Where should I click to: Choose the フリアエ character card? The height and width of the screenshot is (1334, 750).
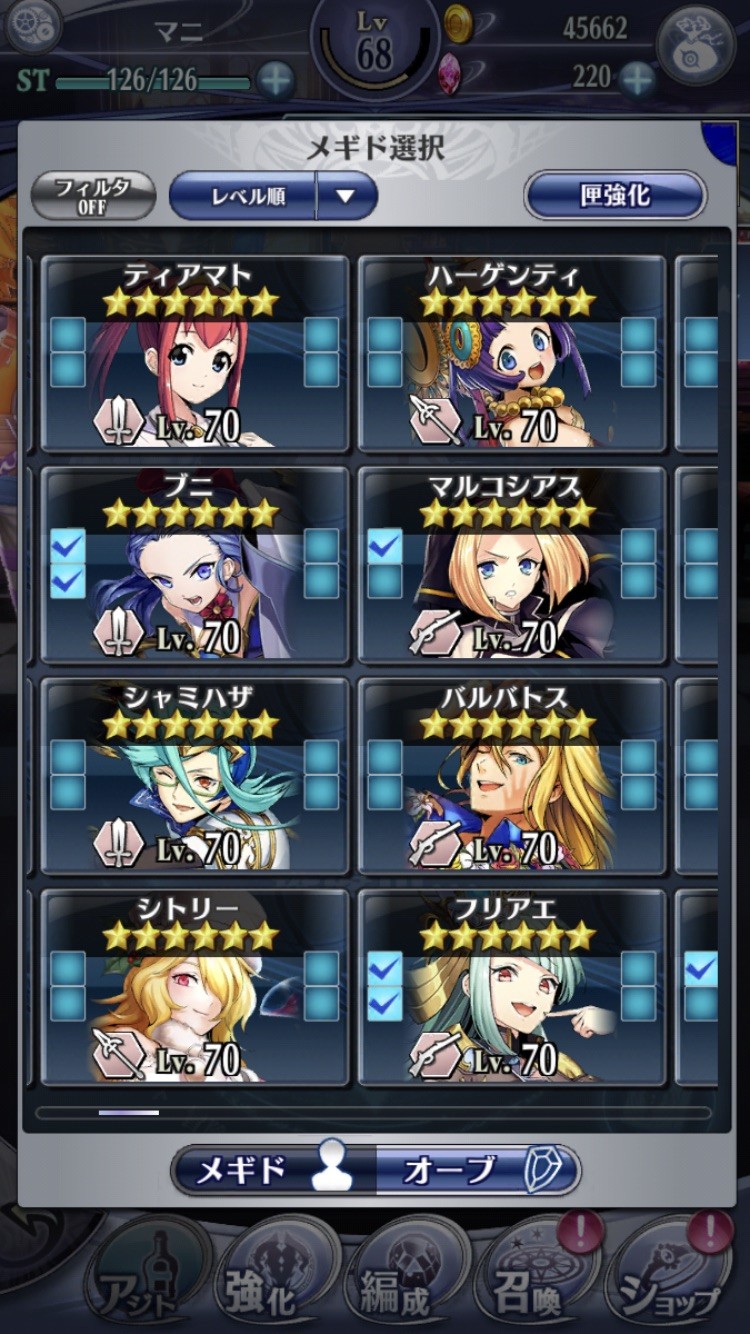click(x=512, y=987)
